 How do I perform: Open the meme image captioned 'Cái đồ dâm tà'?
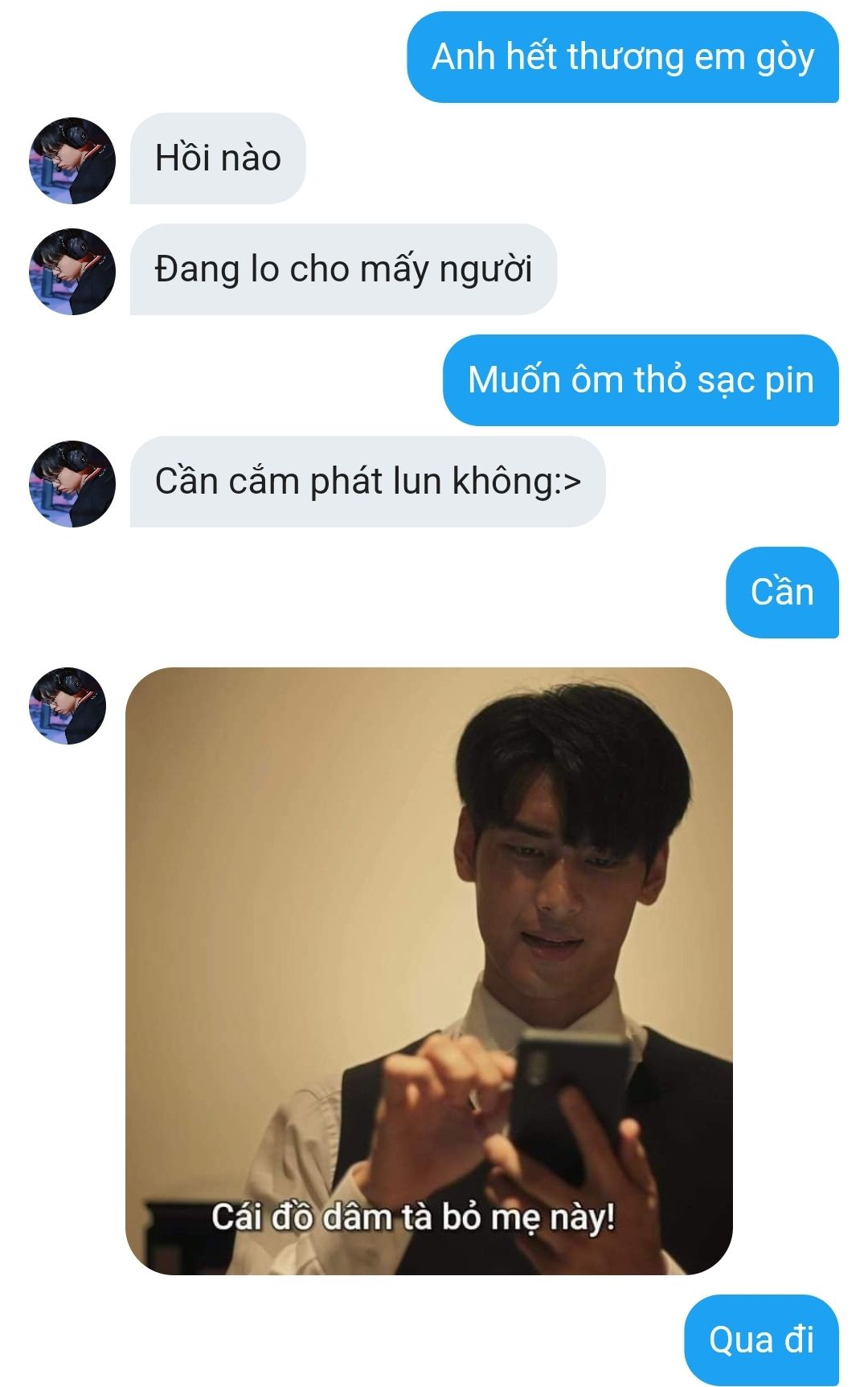point(428,970)
